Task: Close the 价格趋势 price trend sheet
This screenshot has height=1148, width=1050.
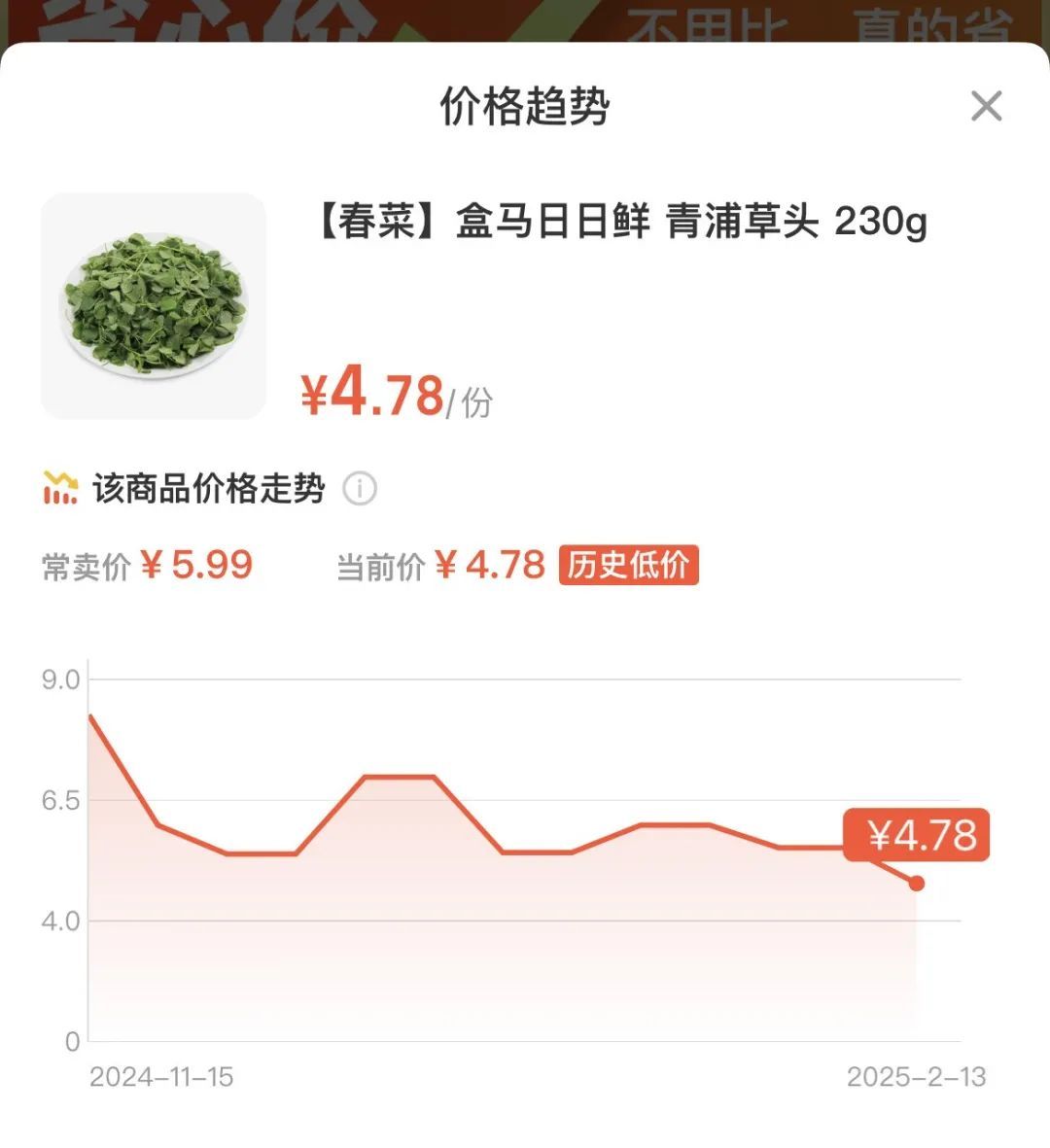Action: (986, 106)
